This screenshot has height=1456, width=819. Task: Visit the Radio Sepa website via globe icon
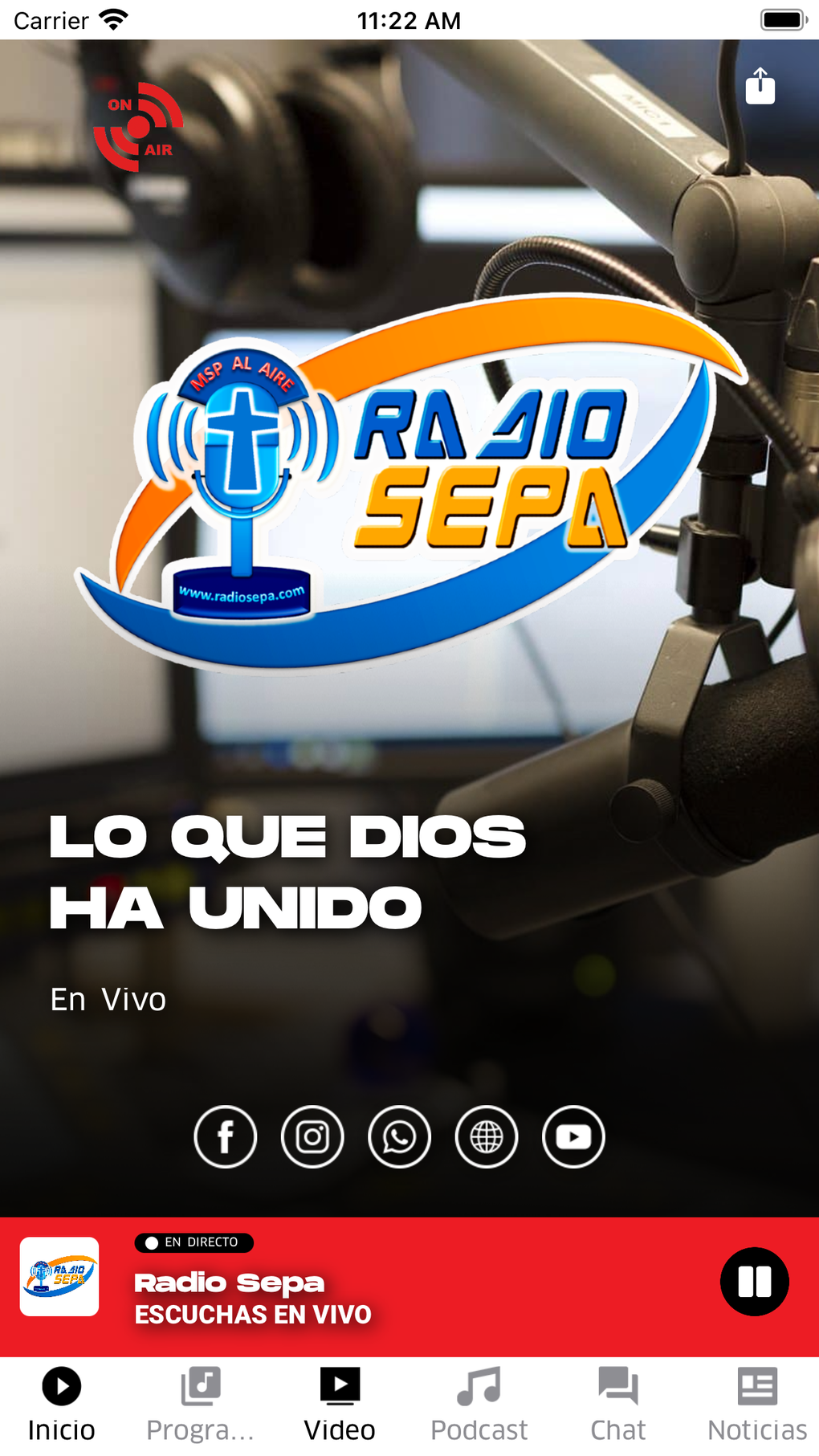point(486,1136)
